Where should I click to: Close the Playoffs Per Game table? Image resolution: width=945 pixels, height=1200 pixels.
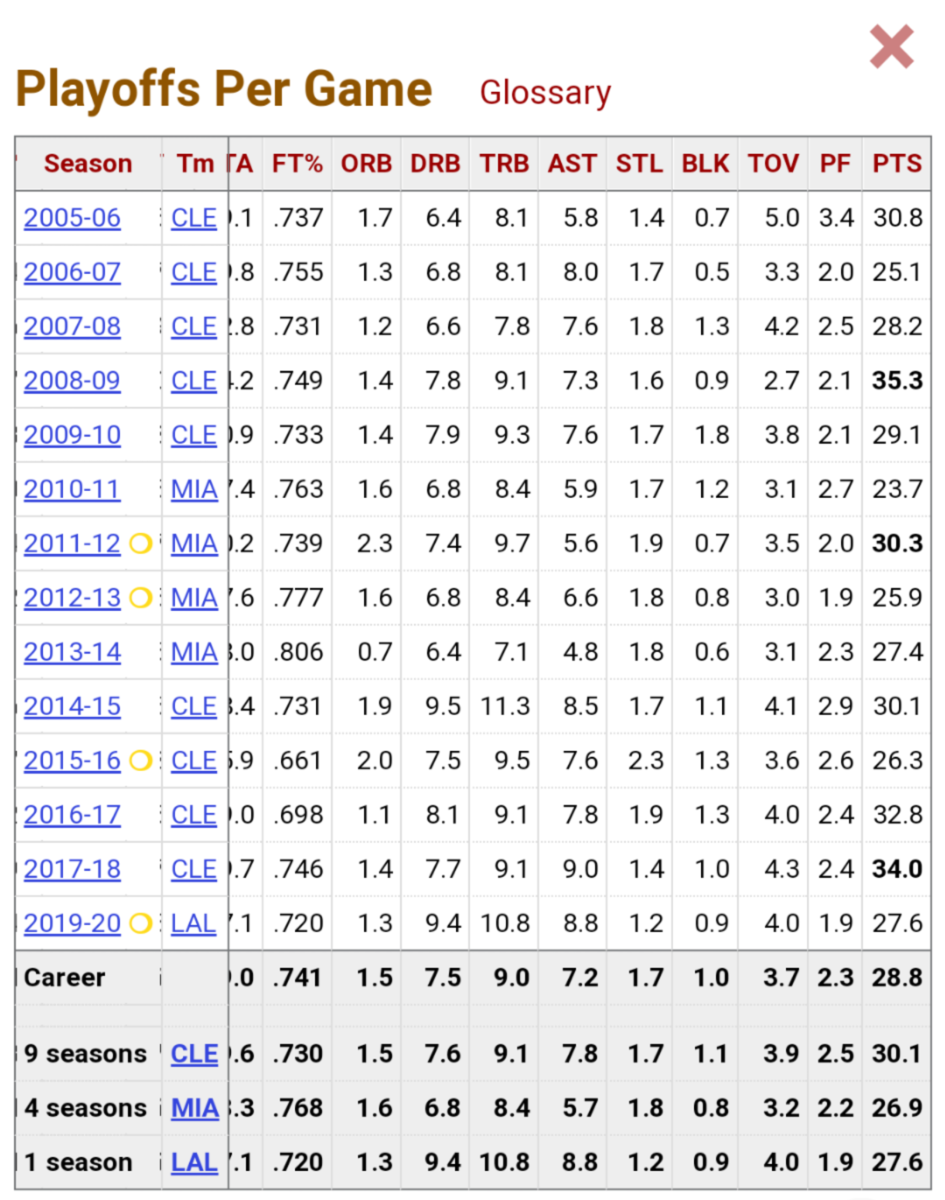[891, 47]
